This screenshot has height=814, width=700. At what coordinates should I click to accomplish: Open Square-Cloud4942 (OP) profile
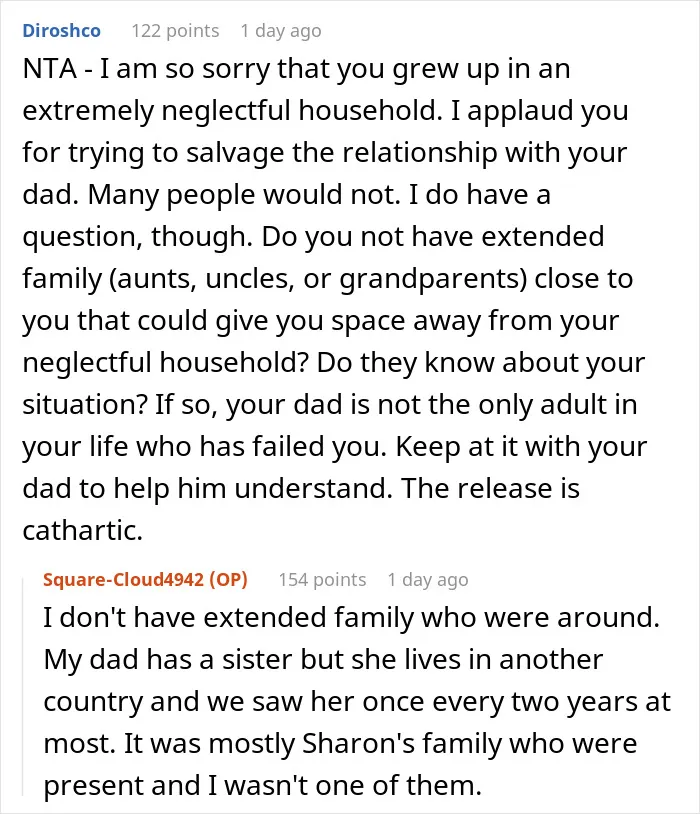point(145,579)
